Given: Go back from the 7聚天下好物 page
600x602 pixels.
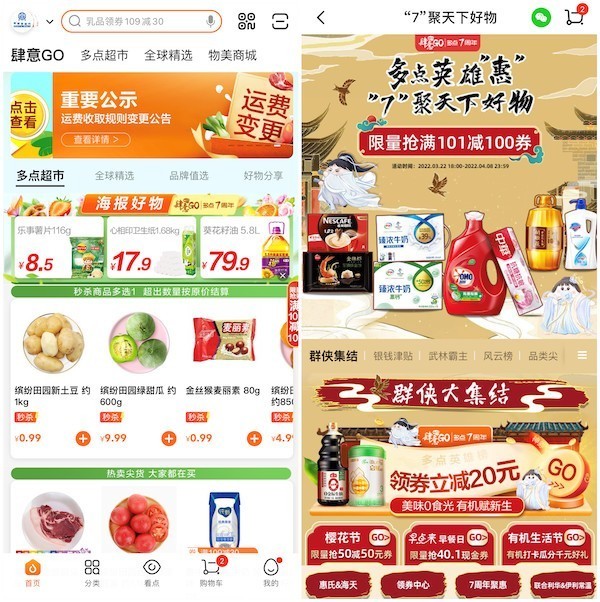Looking at the screenshot, I should (320, 18).
